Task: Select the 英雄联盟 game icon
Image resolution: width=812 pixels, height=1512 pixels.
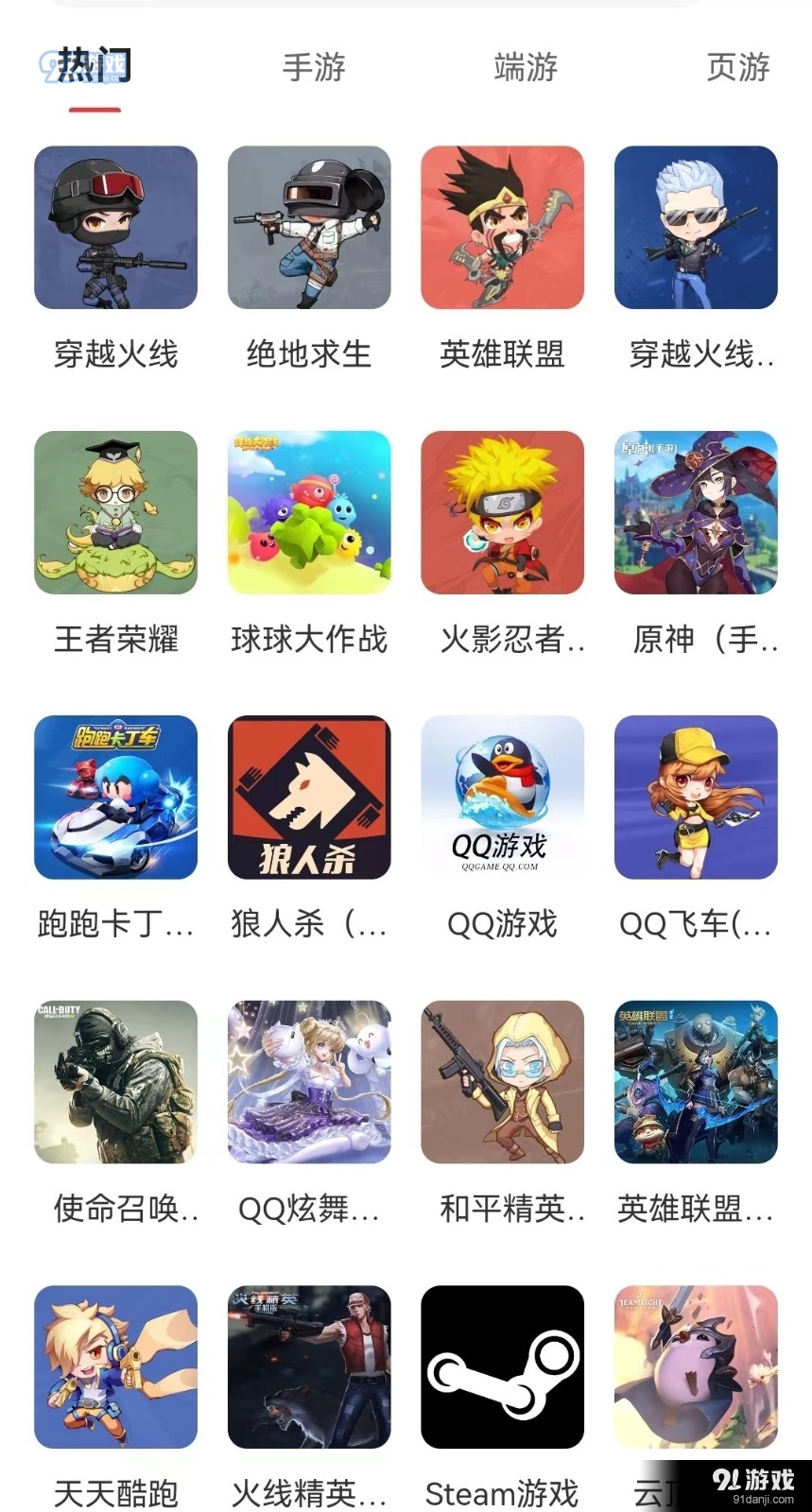Action: click(x=502, y=227)
